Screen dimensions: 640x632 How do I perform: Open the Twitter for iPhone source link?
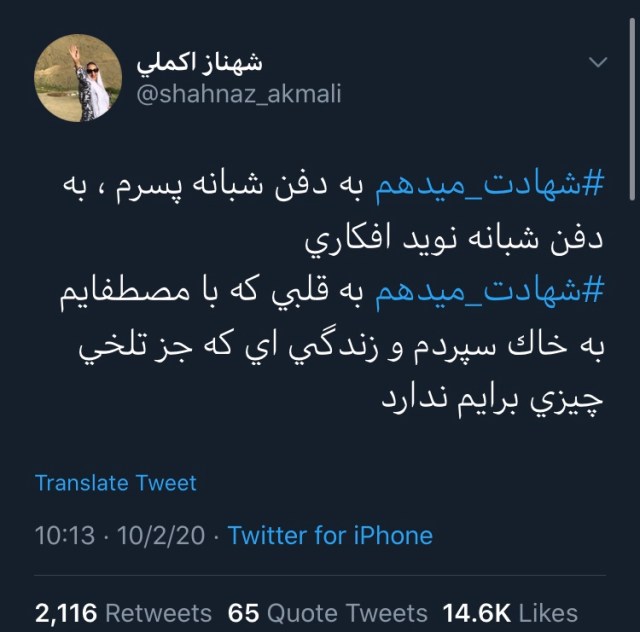point(330,535)
